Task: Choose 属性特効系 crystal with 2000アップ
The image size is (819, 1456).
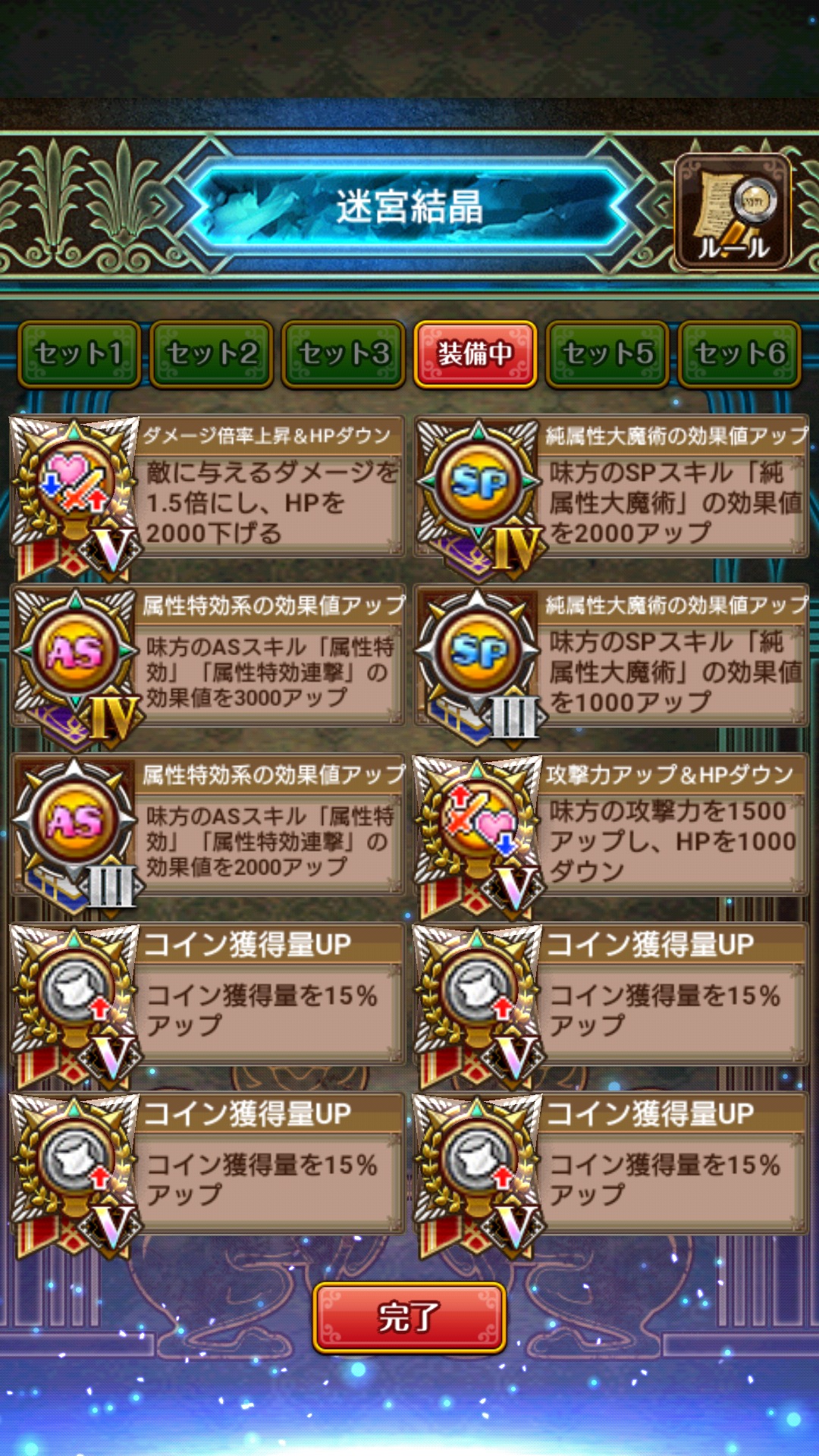Action: click(209, 827)
